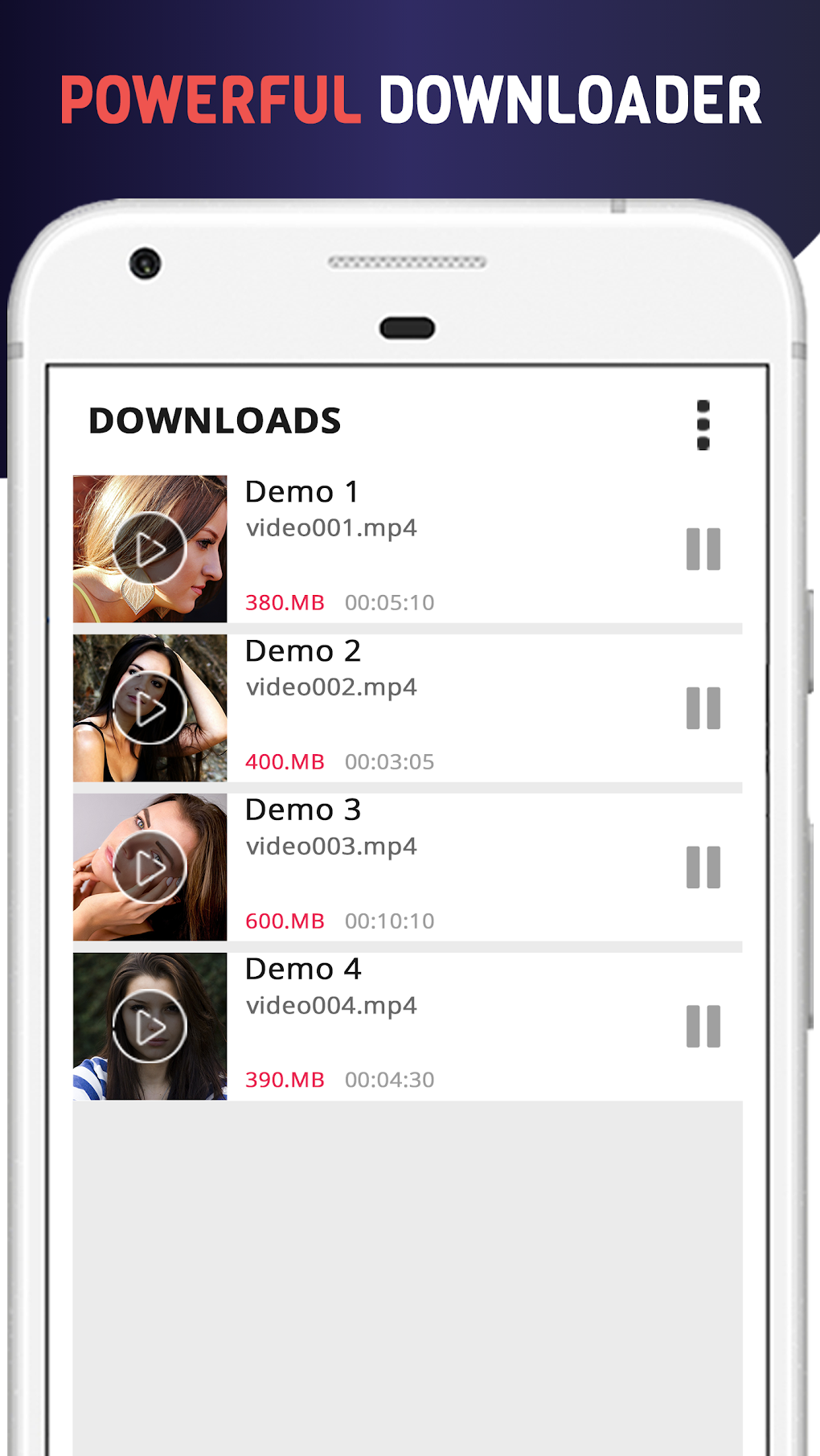Image resolution: width=820 pixels, height=1456 pixels.
Task: Click the 00:03:05 duration label
Action: click(390, 761)
